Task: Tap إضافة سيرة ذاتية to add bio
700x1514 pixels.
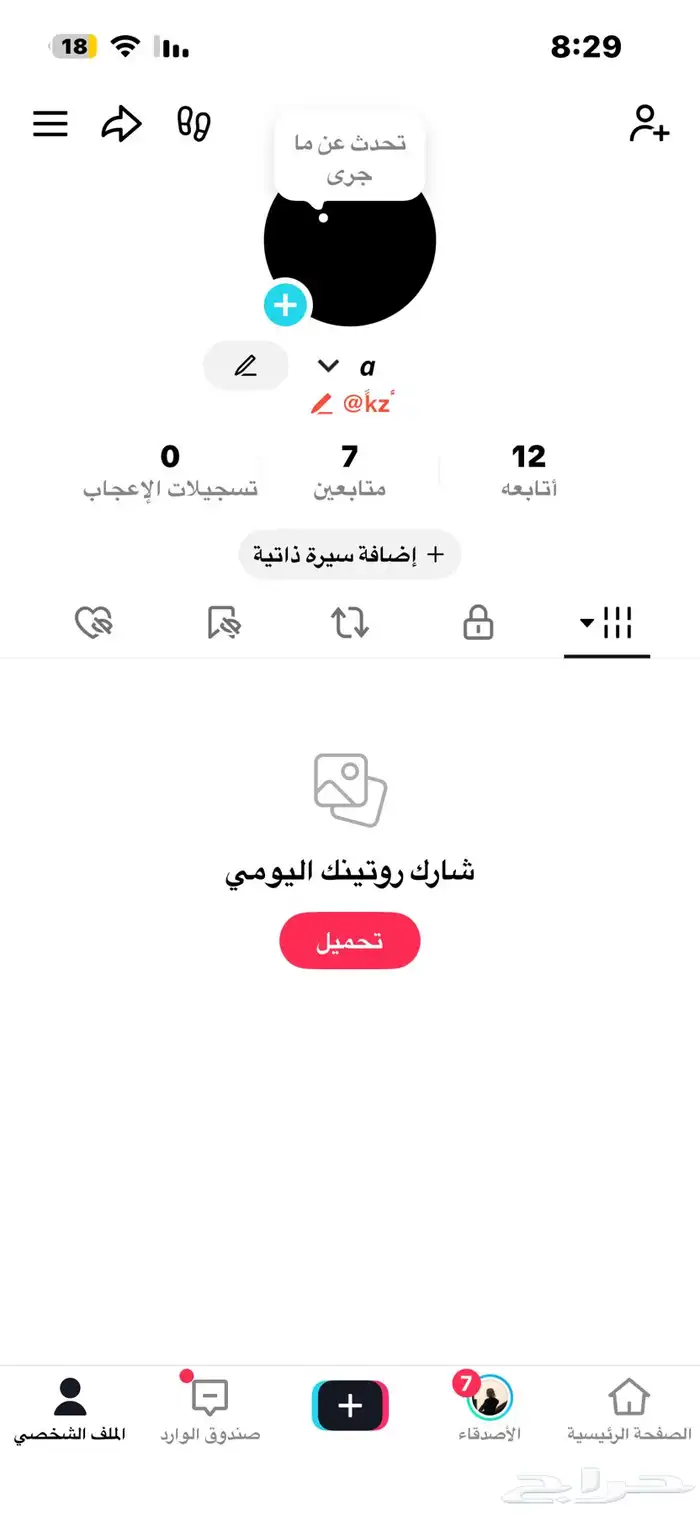Action: pyautogui.click(x=349, y=554)
